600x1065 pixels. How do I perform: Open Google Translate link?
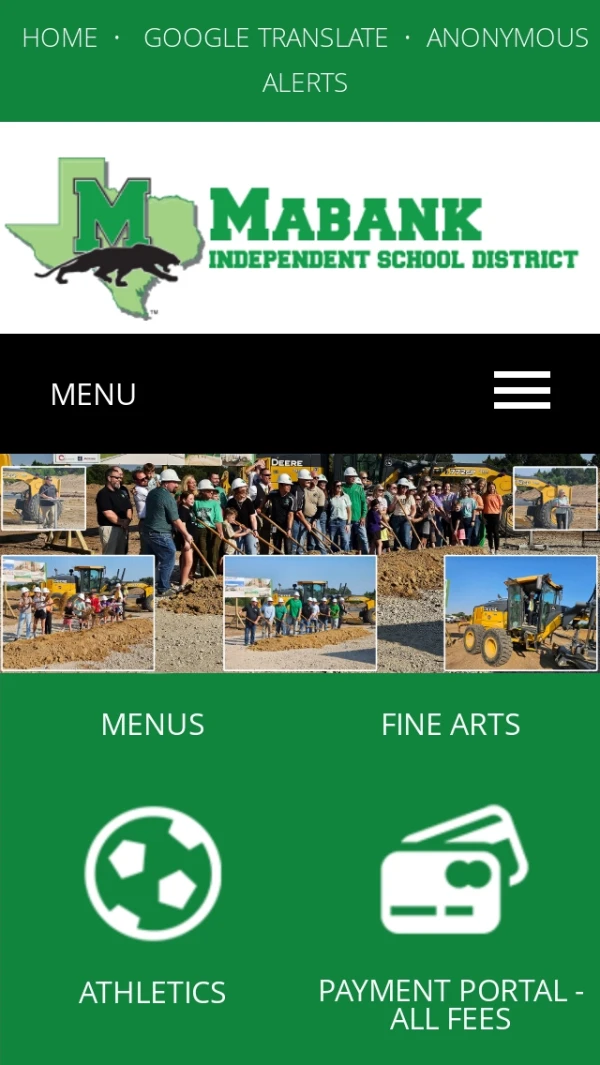[x=265, y=38]
